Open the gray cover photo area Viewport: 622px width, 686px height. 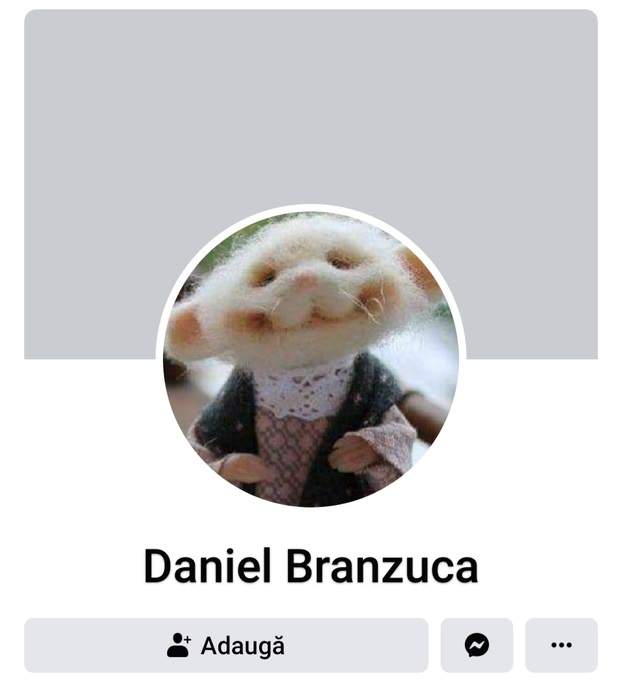(310, 110)
